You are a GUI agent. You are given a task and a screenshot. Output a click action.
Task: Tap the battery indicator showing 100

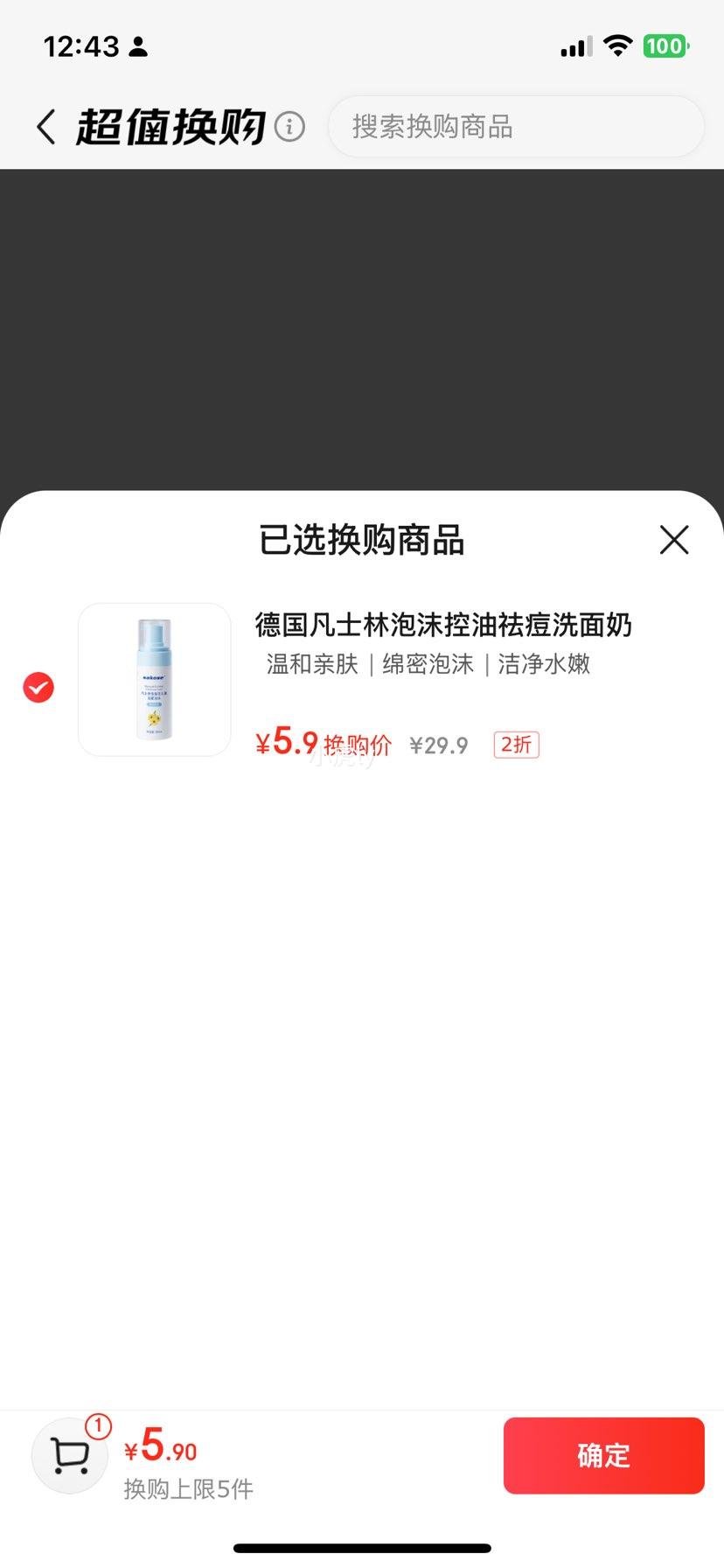click(x=665, y=45)
